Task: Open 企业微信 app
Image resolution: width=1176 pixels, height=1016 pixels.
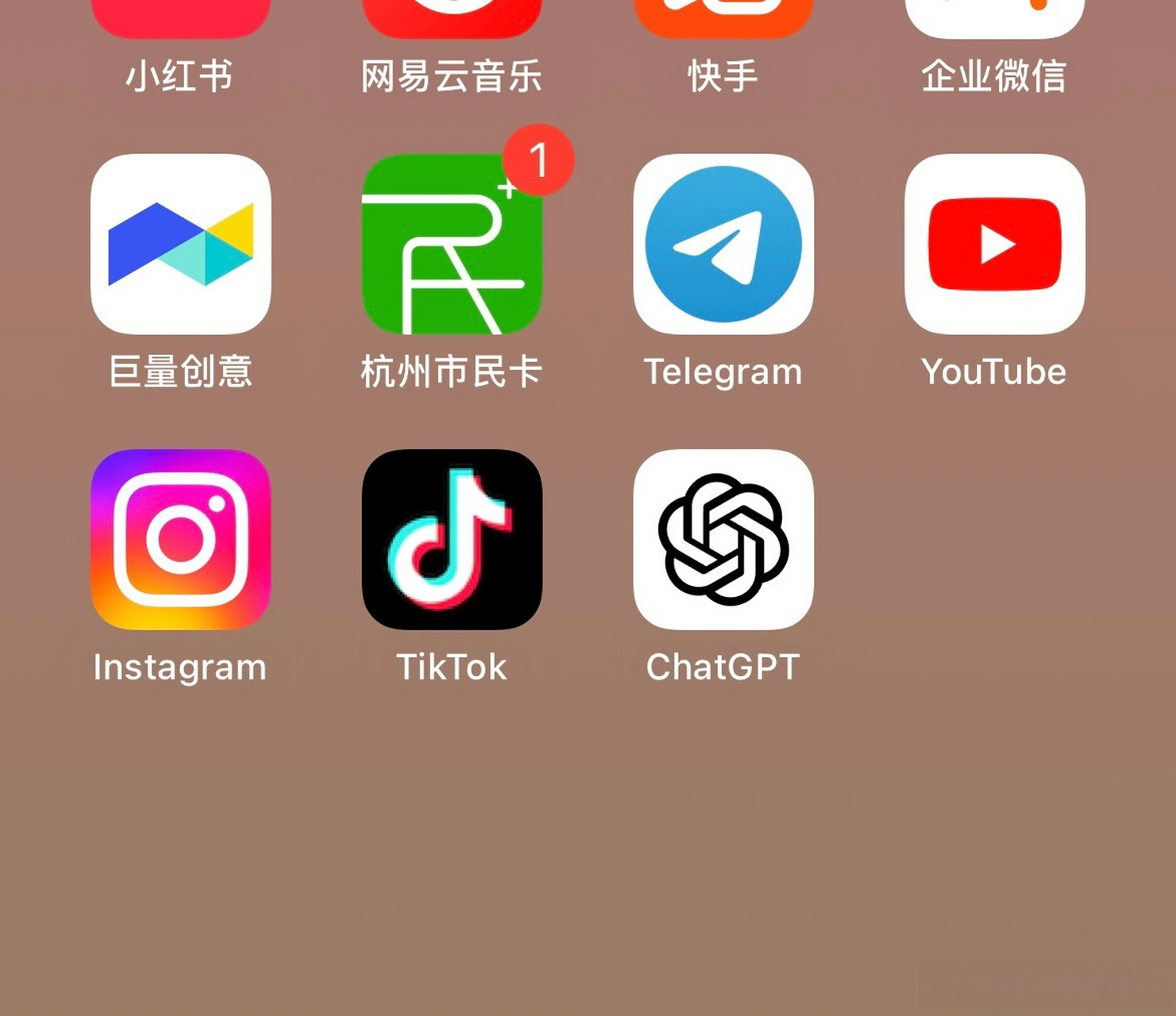Action: [x=994, y=16]
